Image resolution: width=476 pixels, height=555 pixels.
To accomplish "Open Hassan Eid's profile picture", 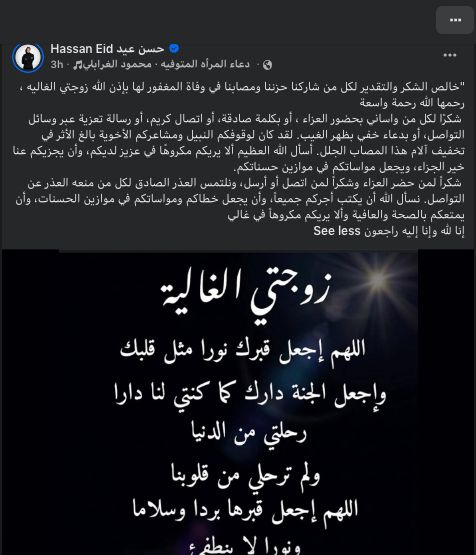I will click(x=28, y=57).
